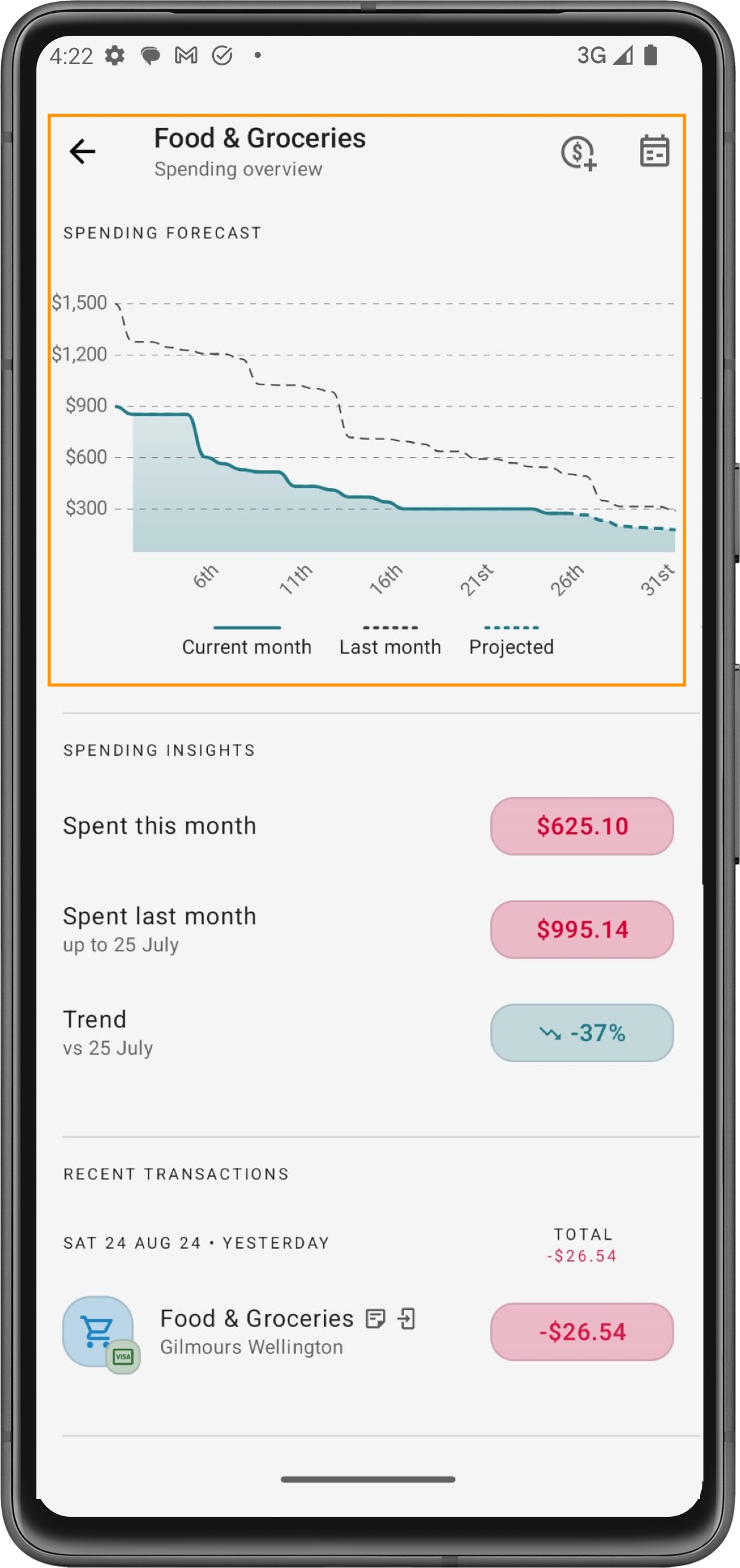Go back using the arrow icon
Viewport: 740px width, 1568px height.
pyautogui.click(x=83, y=152)
